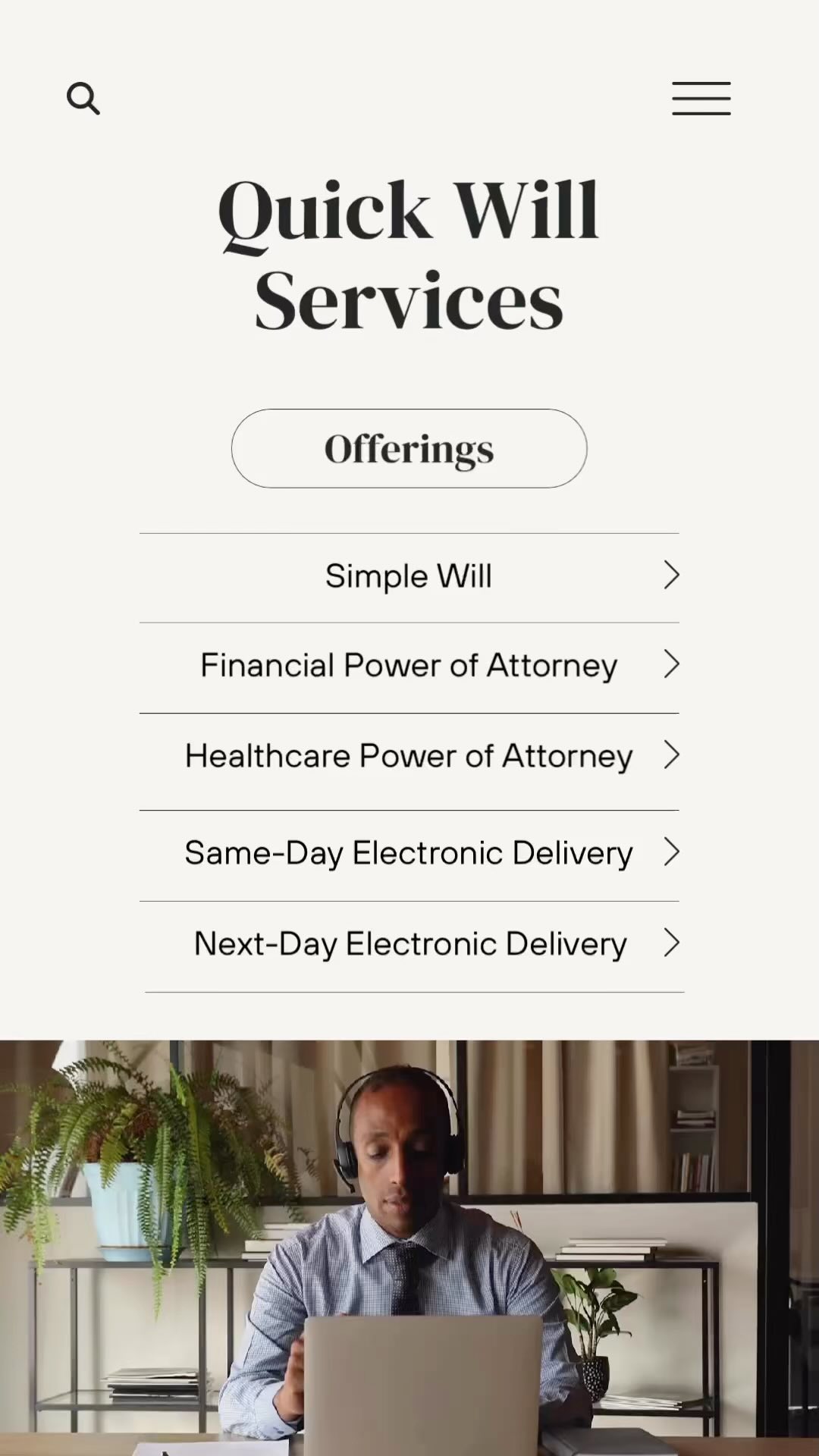Select Healthcare Power of Attorney
The width and height of the screenshot is (819, 1456).
click(409, 755)
